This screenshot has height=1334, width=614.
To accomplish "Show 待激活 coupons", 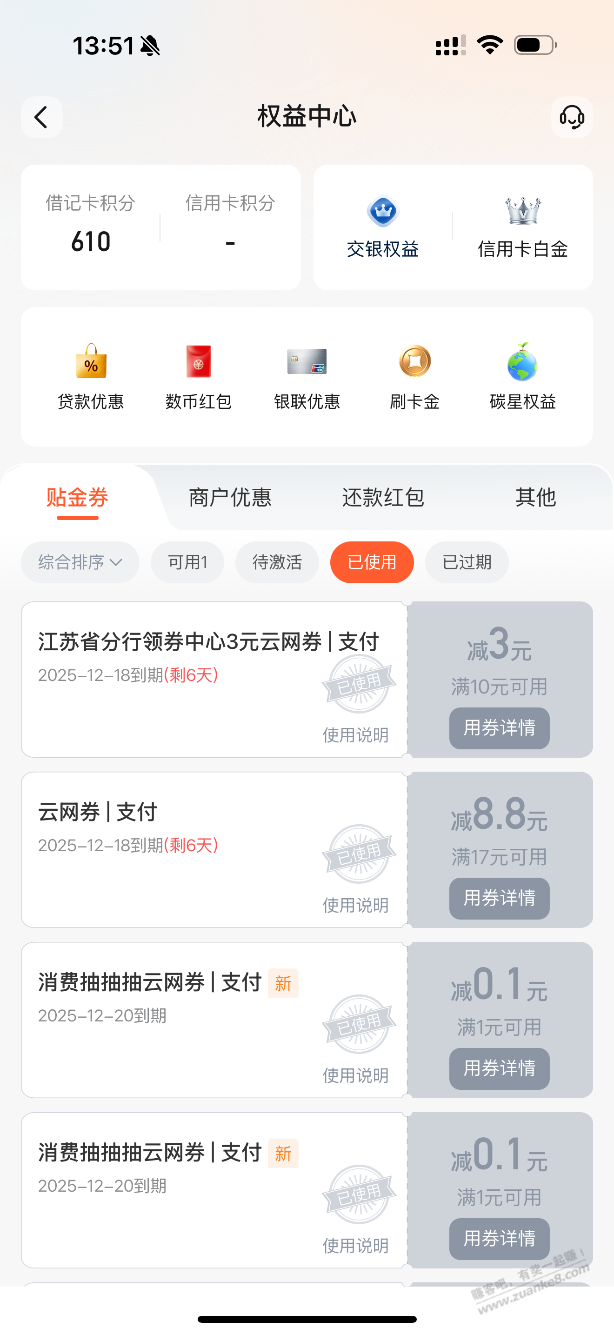I will 277,562.
